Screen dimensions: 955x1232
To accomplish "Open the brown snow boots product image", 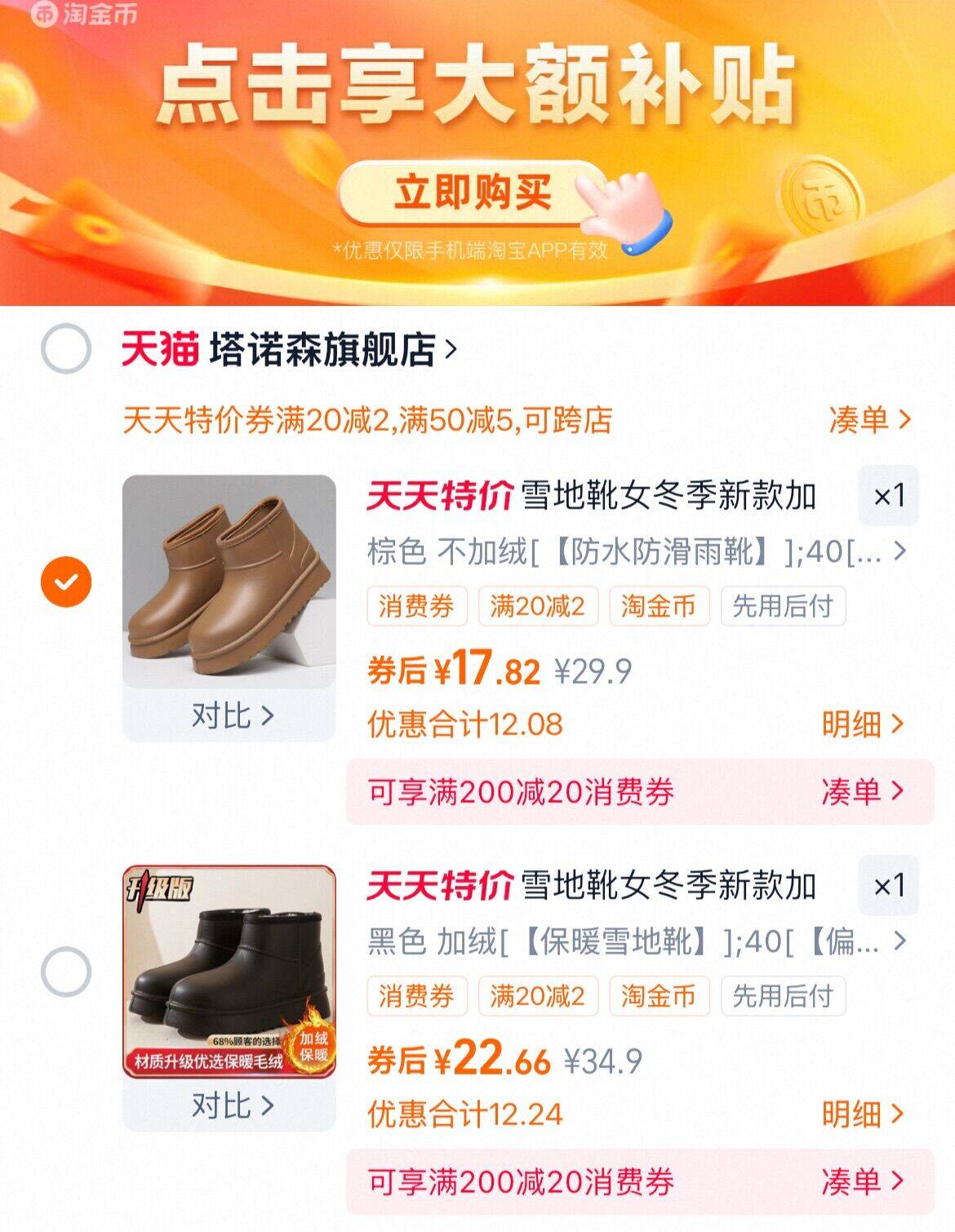I will pyautogui.click(x=229, y=581).
